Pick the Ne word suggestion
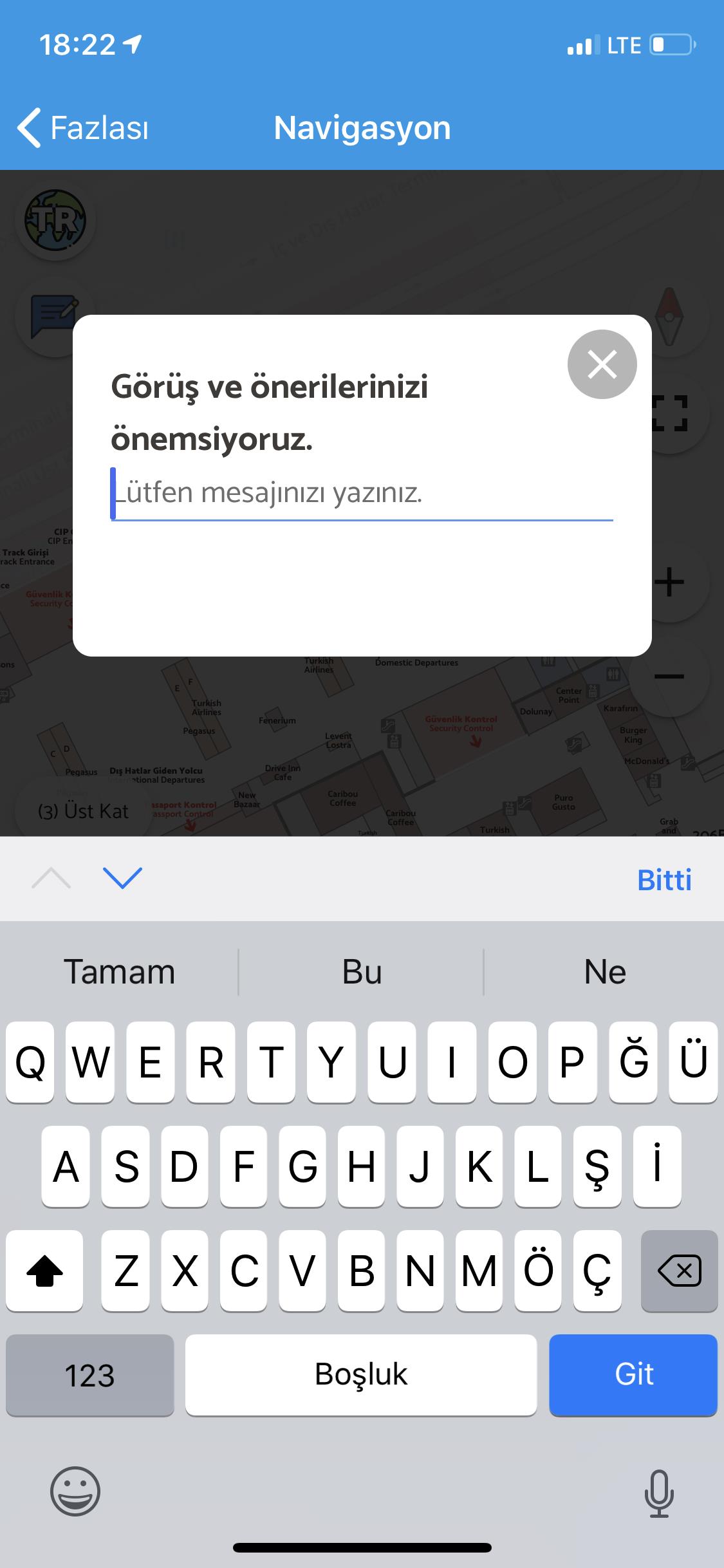Image resolution: width=724 pixels, height=1568 pixels. click(604, 972)
